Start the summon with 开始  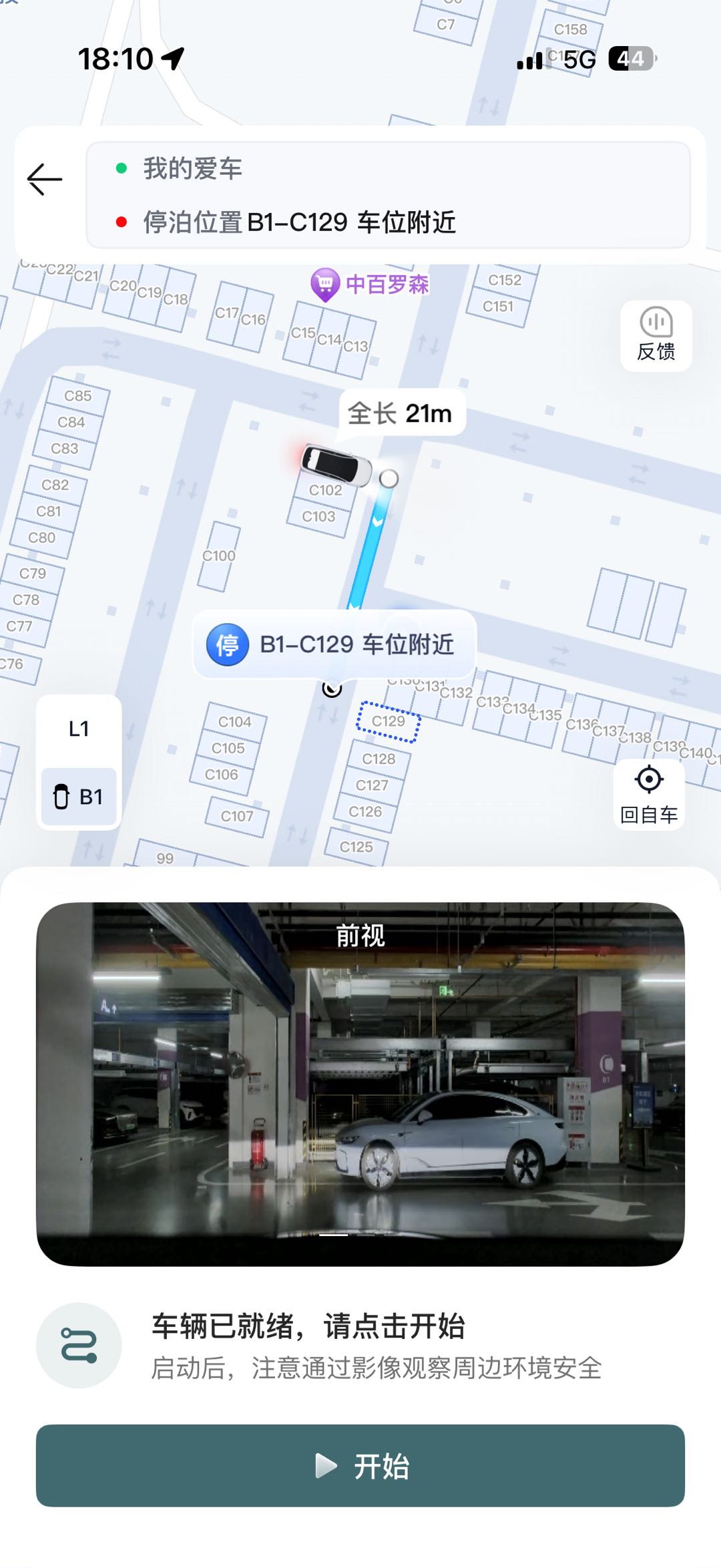pos(360,1466)
